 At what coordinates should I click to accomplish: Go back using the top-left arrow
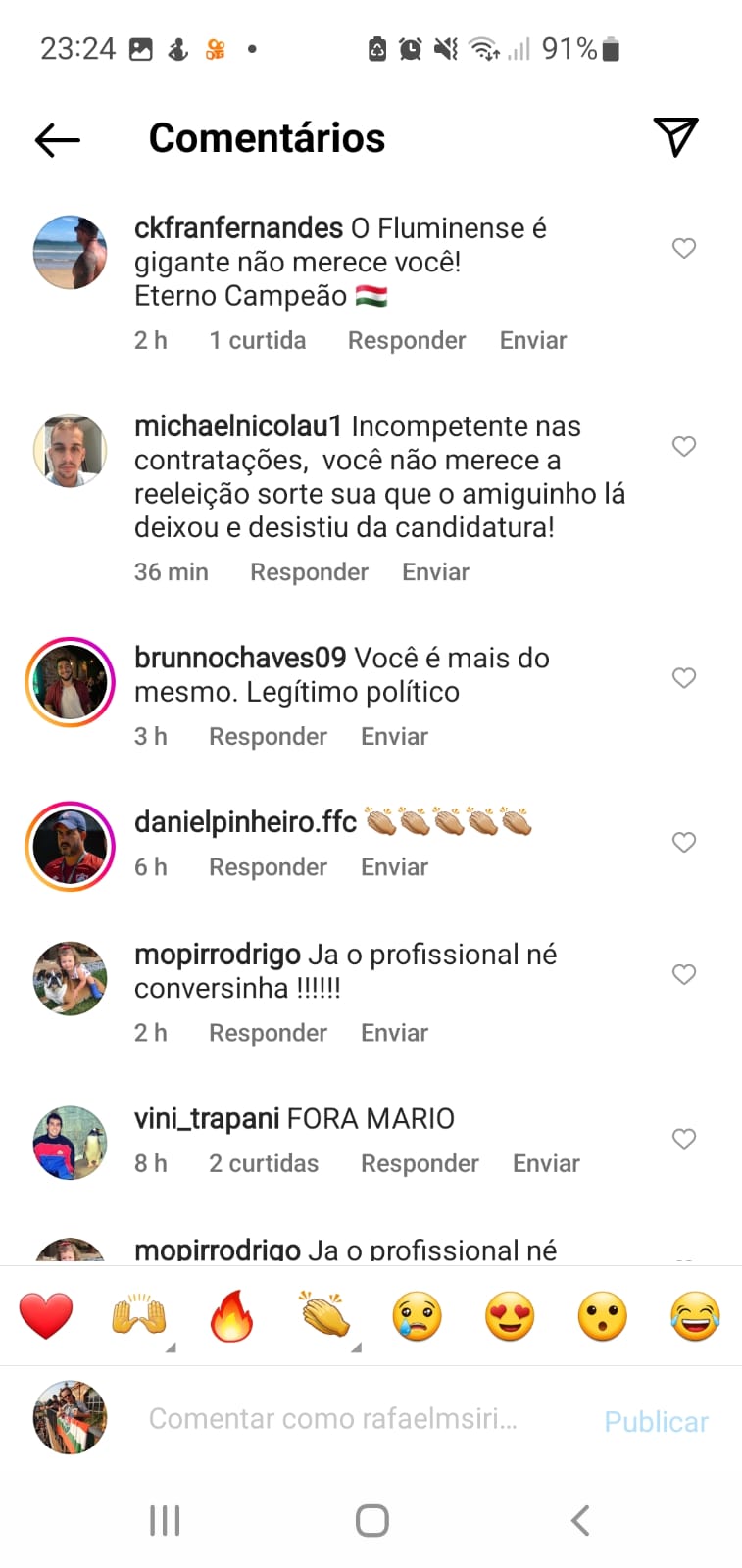click(57, 140)
